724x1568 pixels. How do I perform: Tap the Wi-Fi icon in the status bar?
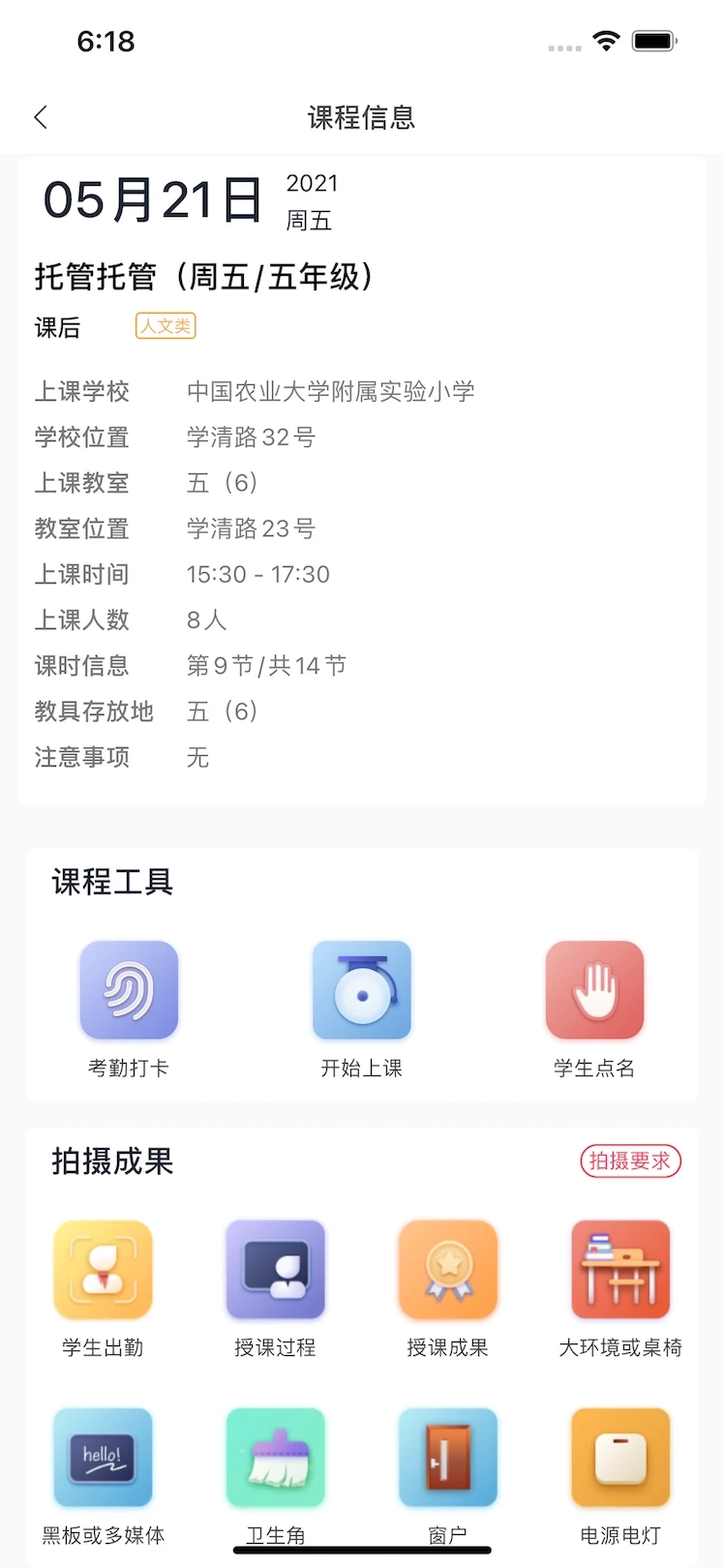click(x=605, y=41)
